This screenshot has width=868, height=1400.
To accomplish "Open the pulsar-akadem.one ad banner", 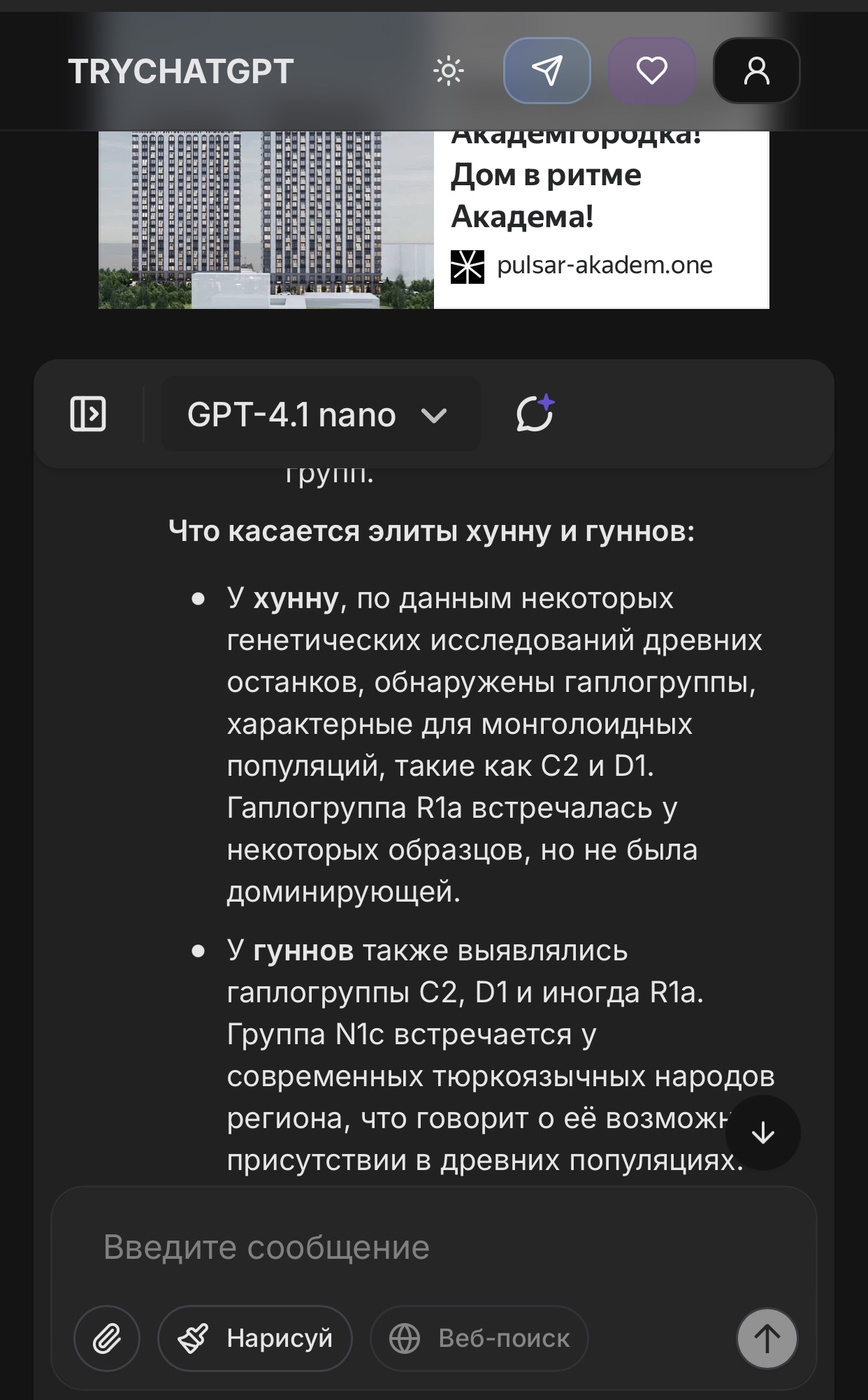I will [434, 219].
